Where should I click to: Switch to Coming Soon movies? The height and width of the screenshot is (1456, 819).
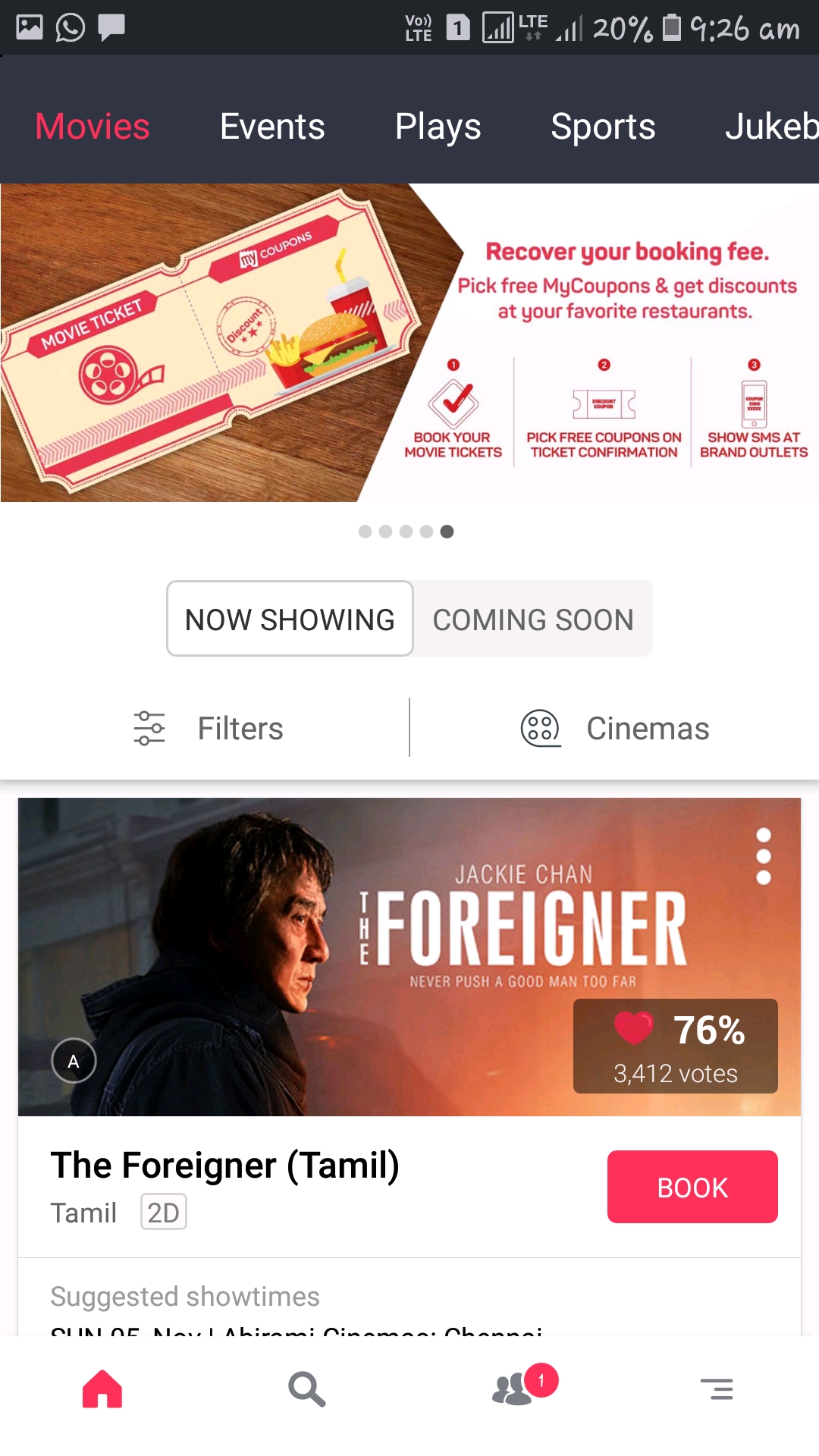point(532,619)
